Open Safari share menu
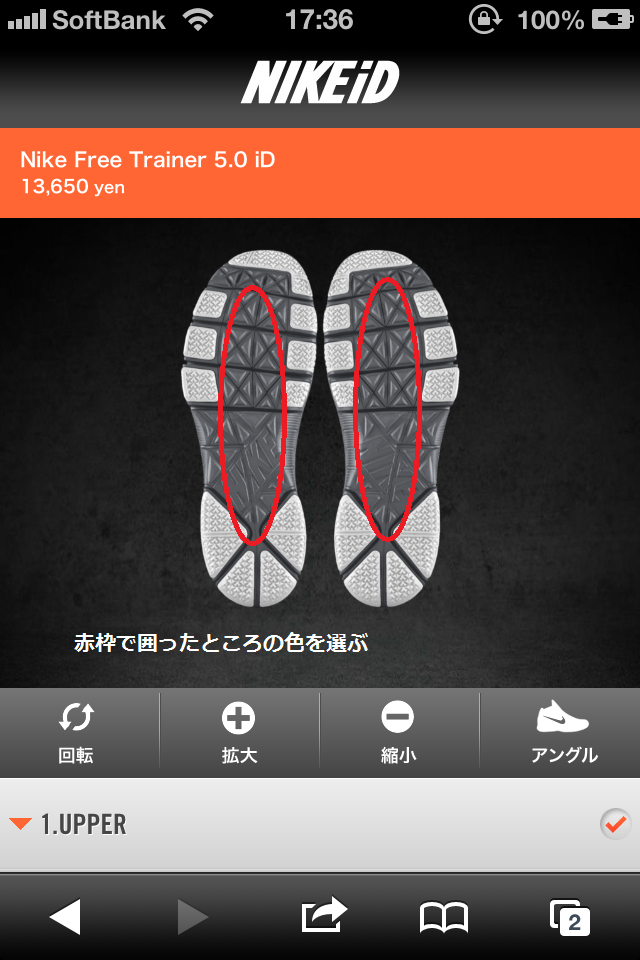Screen dimensions: 640x960 pos(324,916)
